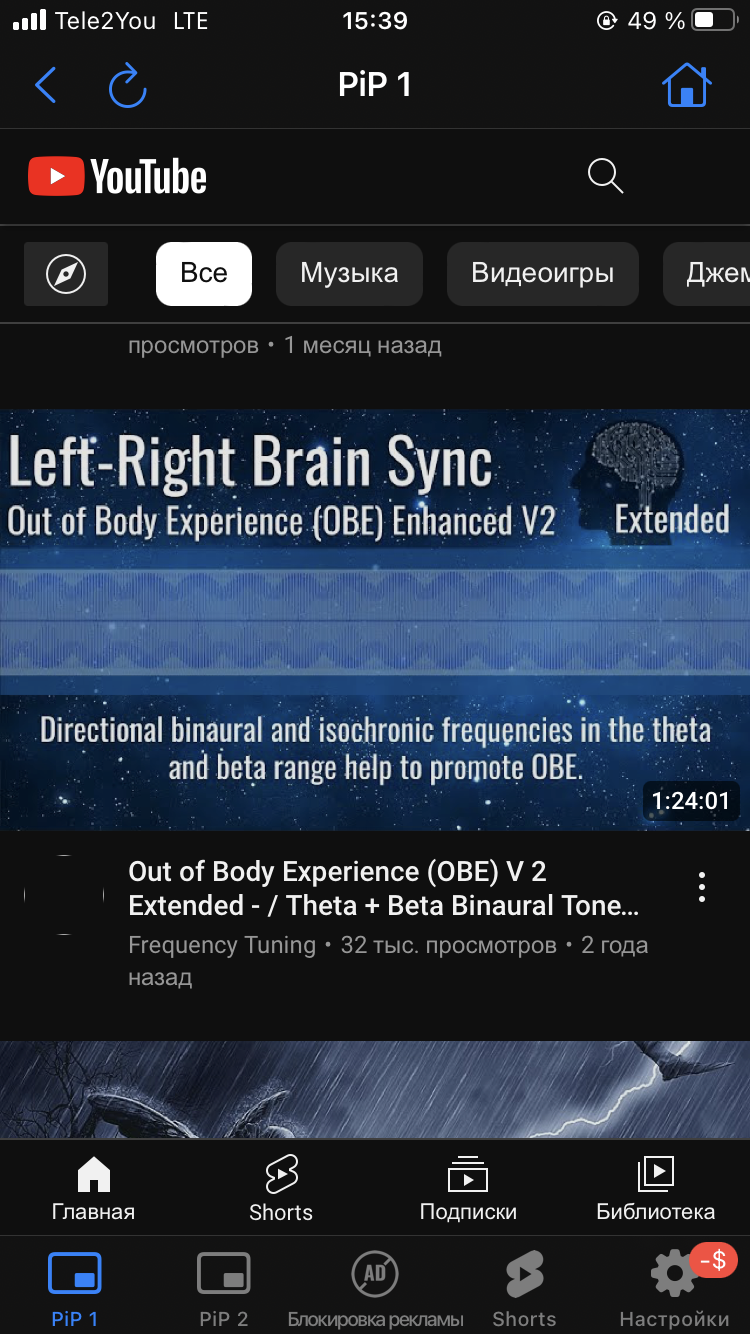This screenshot has width=750, height=1334.
Task: Open the Explore compass chip
Action: [x=66, y=273]
